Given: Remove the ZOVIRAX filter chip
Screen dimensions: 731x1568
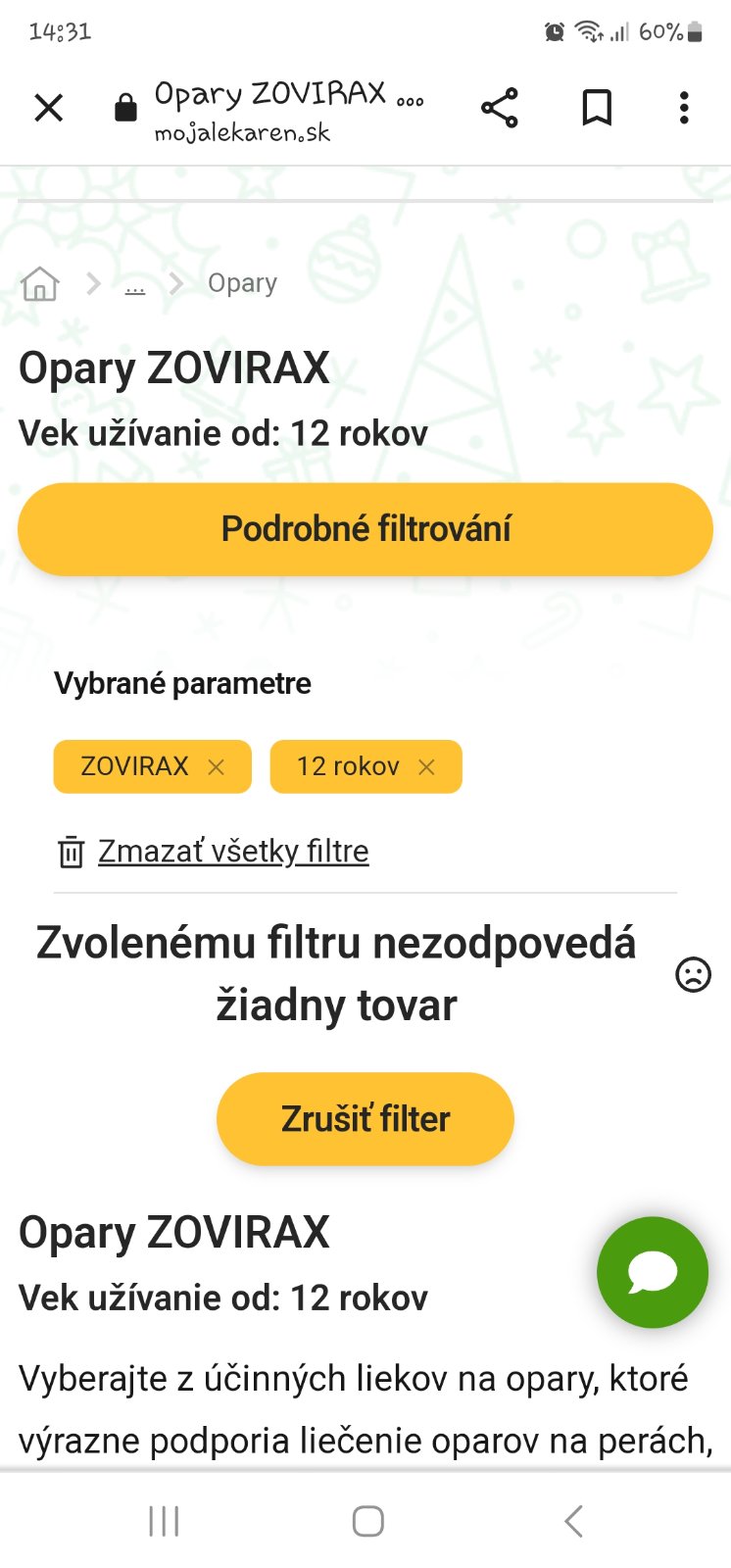Looking at the screenshot, I should [217, 767].
